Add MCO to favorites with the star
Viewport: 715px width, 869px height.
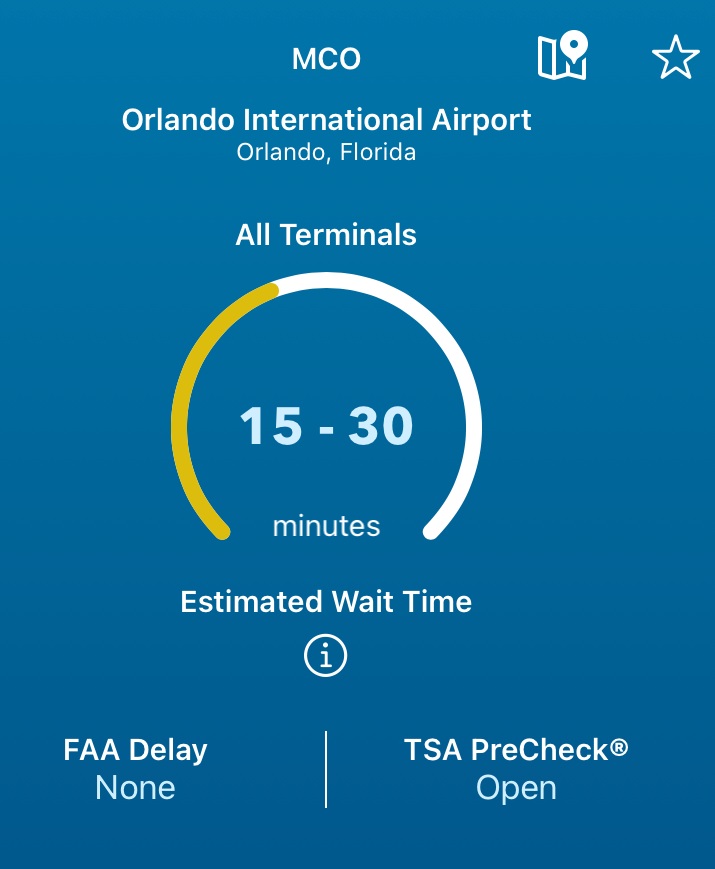[x=675, y=58]
